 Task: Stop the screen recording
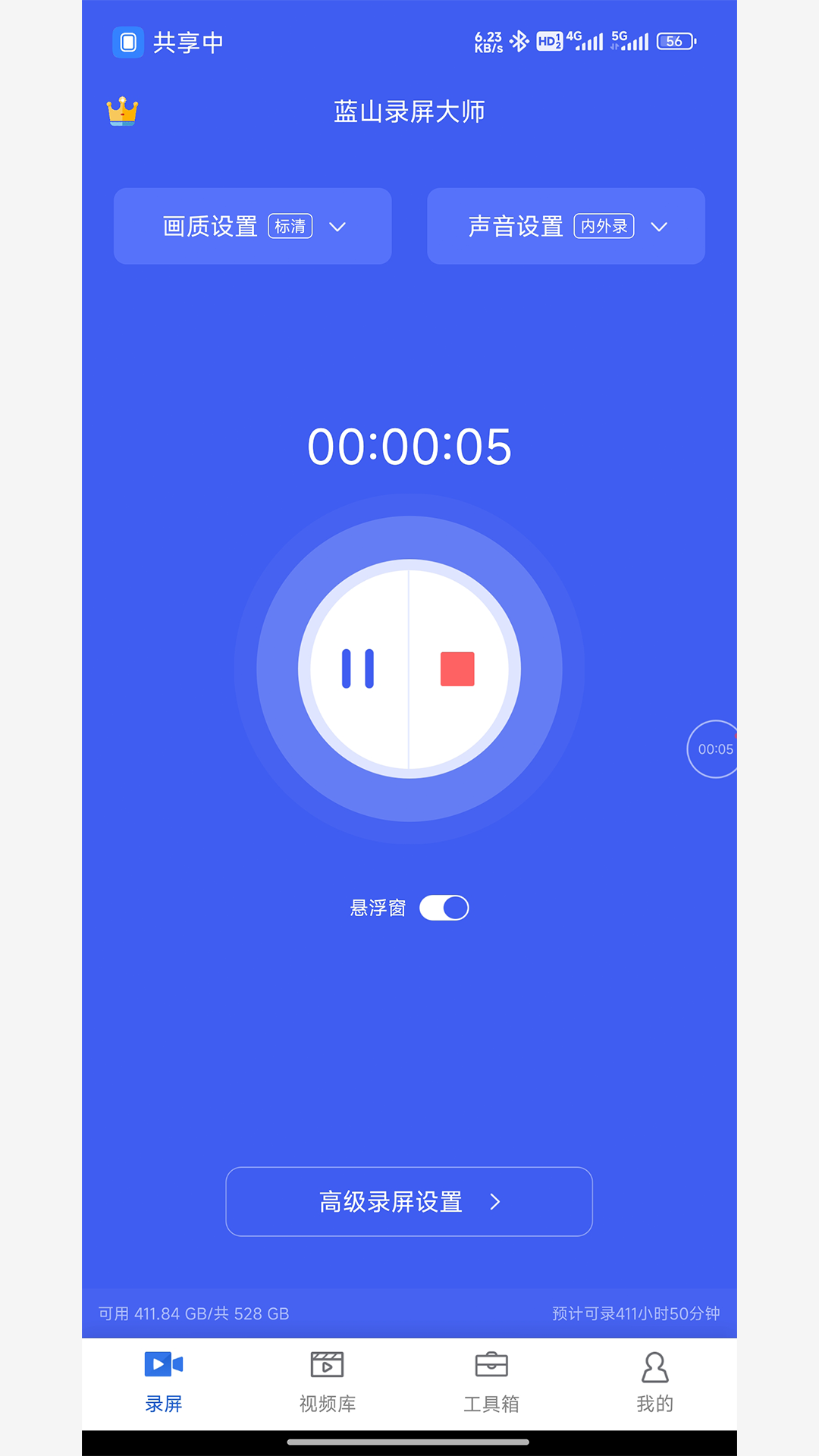click(457, 669)
